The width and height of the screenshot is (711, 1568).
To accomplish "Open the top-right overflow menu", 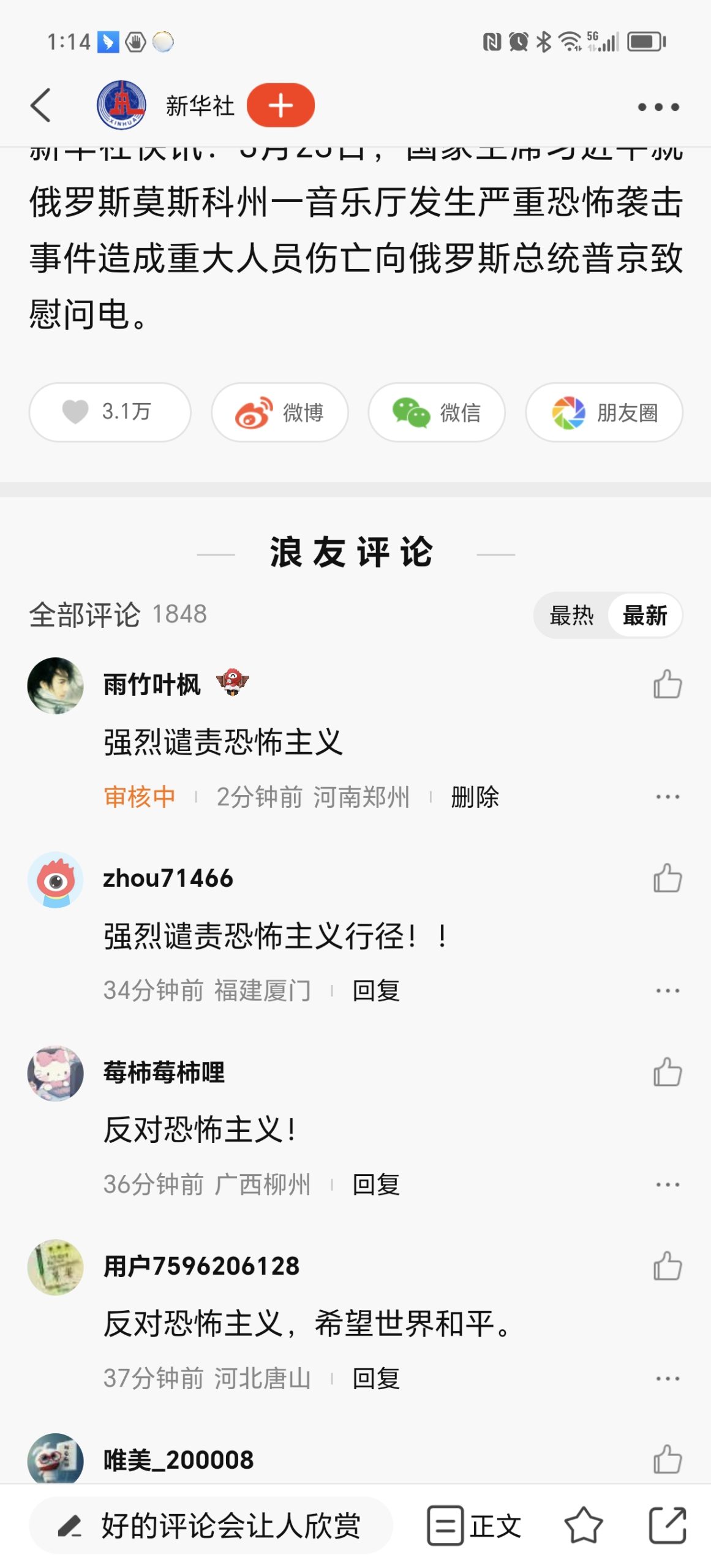I will tap(658, 107).
